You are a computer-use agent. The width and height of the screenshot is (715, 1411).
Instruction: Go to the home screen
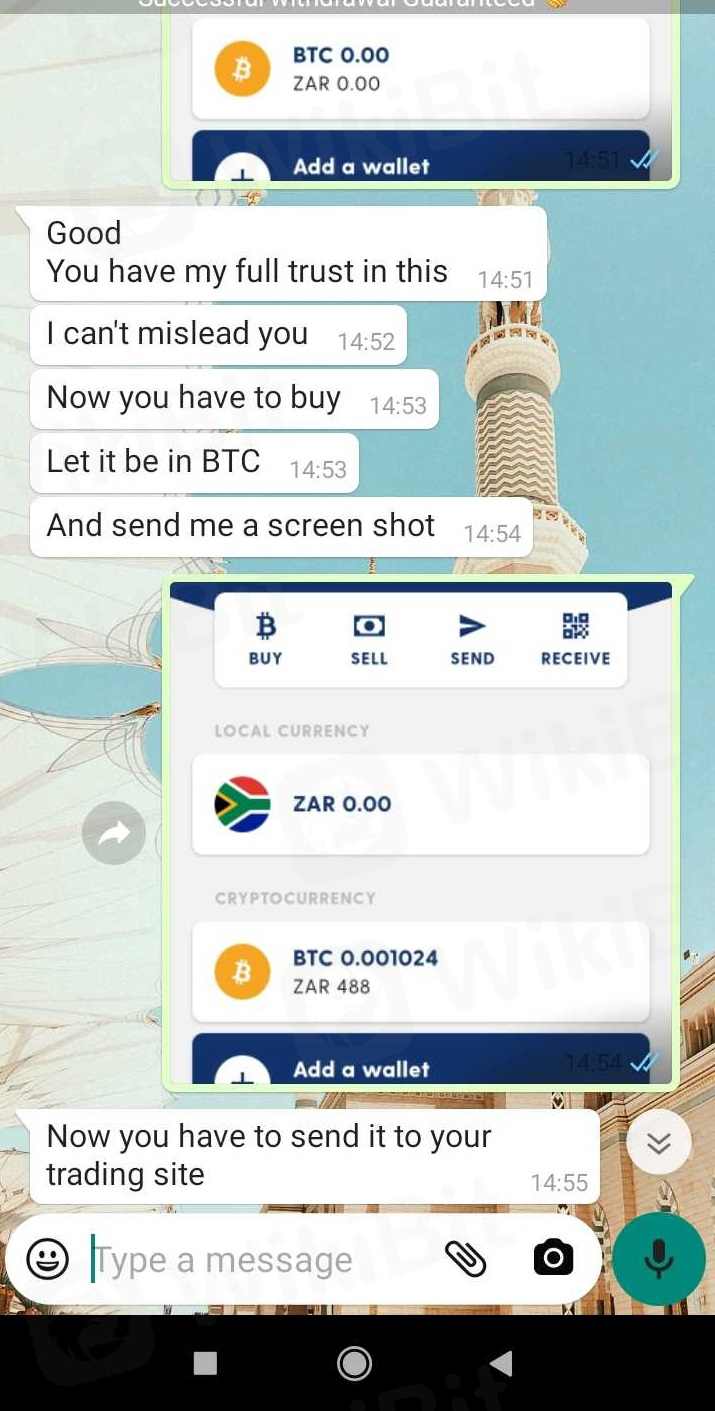pyautogui.click(x=354, y=1363)
